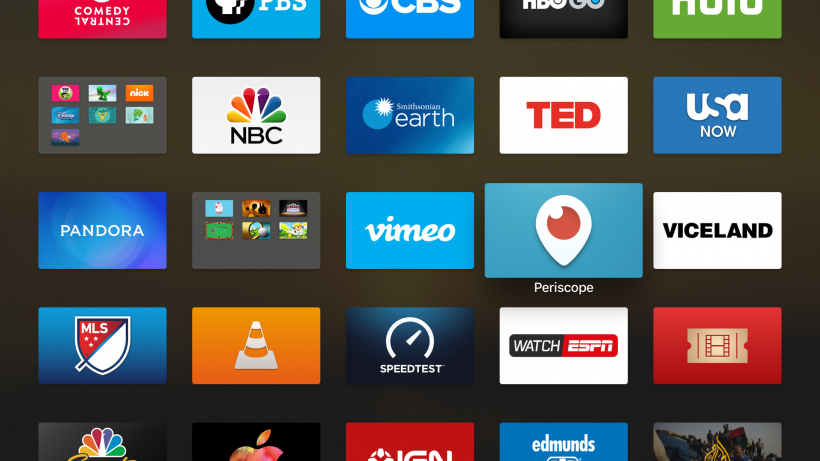Open the HBO GO app

[x=563, y=18]
